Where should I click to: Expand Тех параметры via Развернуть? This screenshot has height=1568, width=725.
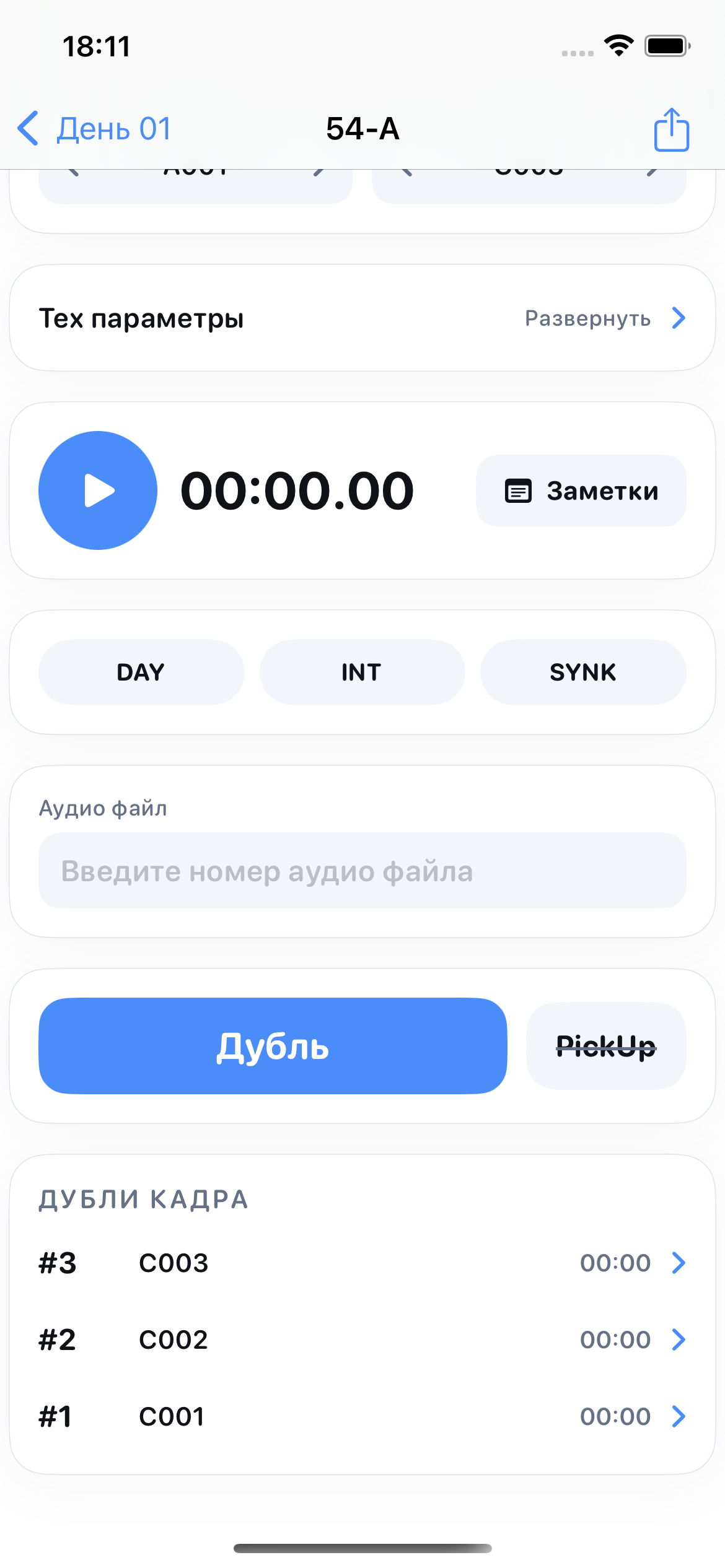587,318
